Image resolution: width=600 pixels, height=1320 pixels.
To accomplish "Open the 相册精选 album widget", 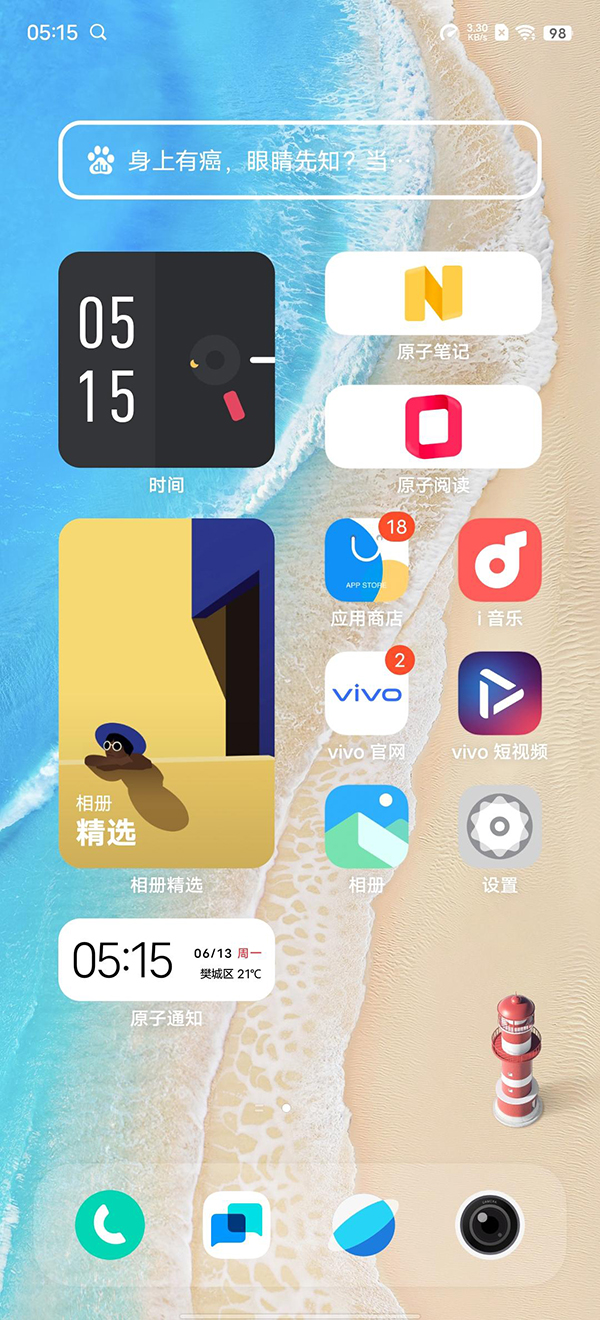I will [x=166, y=693].
